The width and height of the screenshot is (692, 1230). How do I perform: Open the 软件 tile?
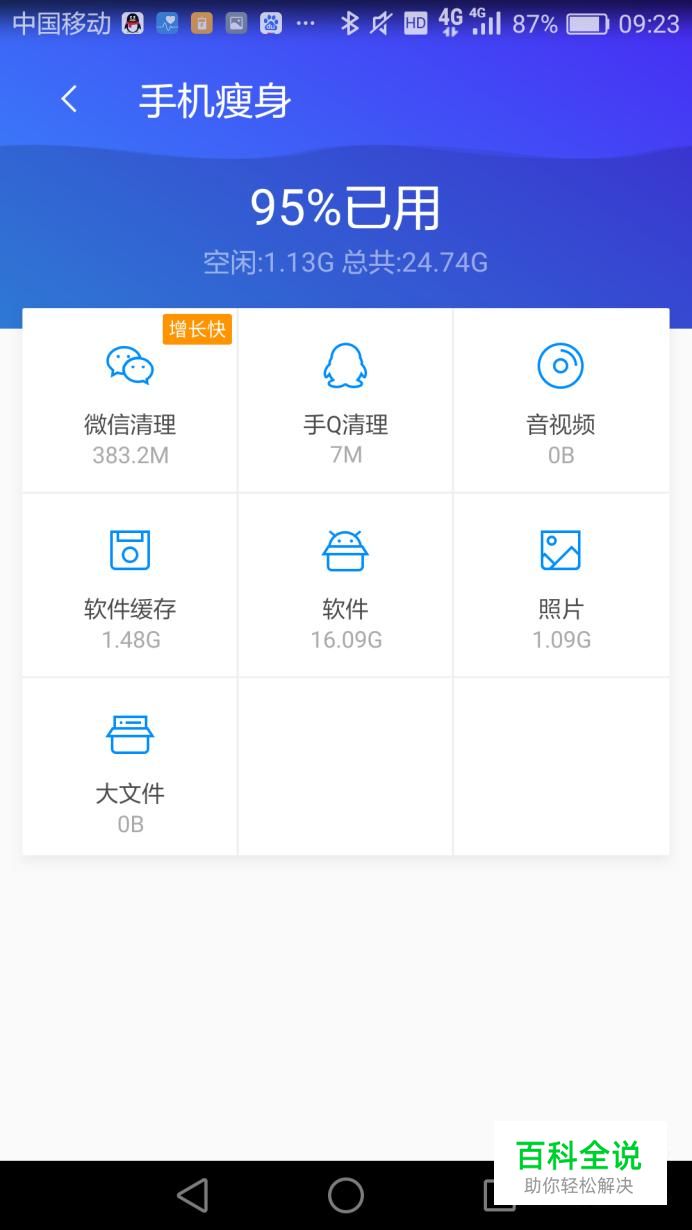coord(345,585)
